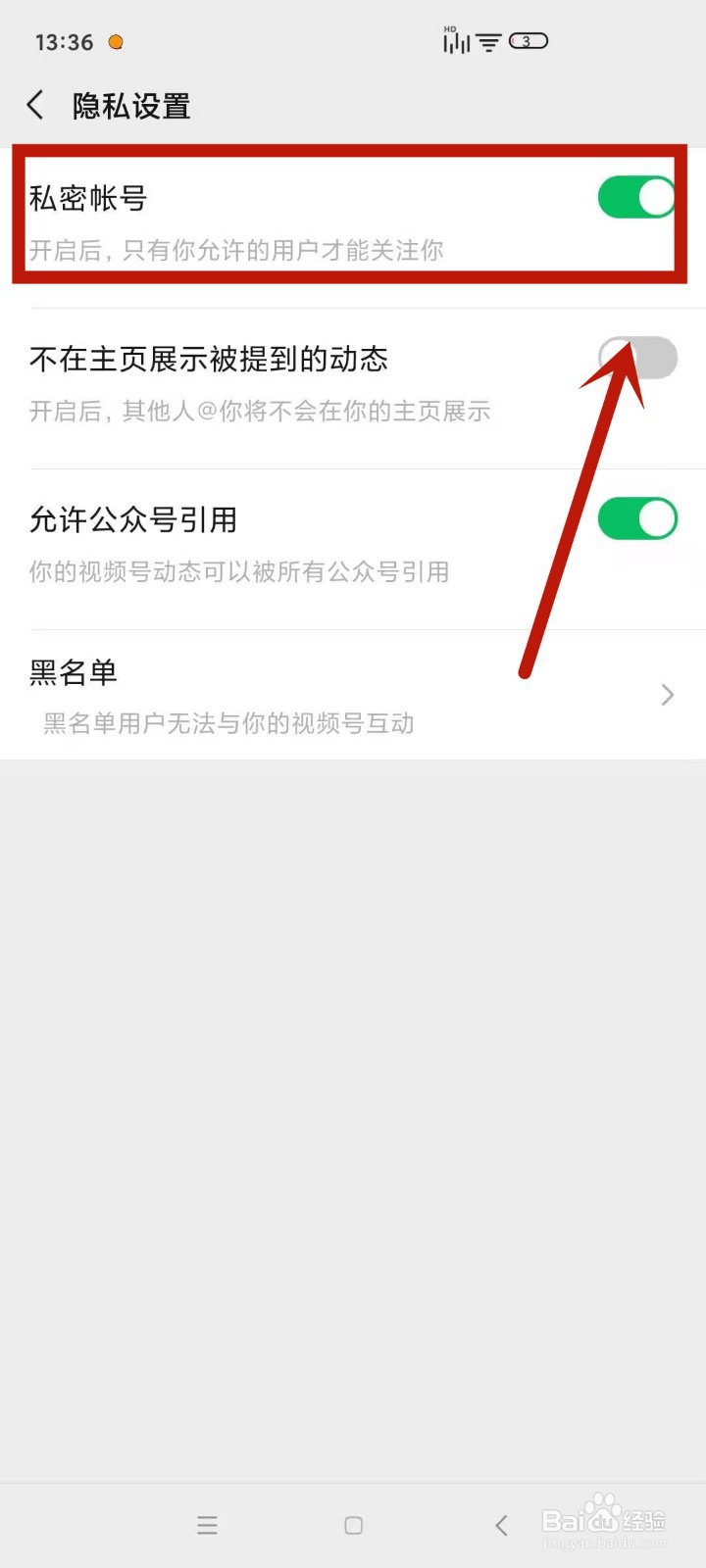Tap the system back key at bottom right
This screenshot has height=1568, width=706.
[501, 1525]
